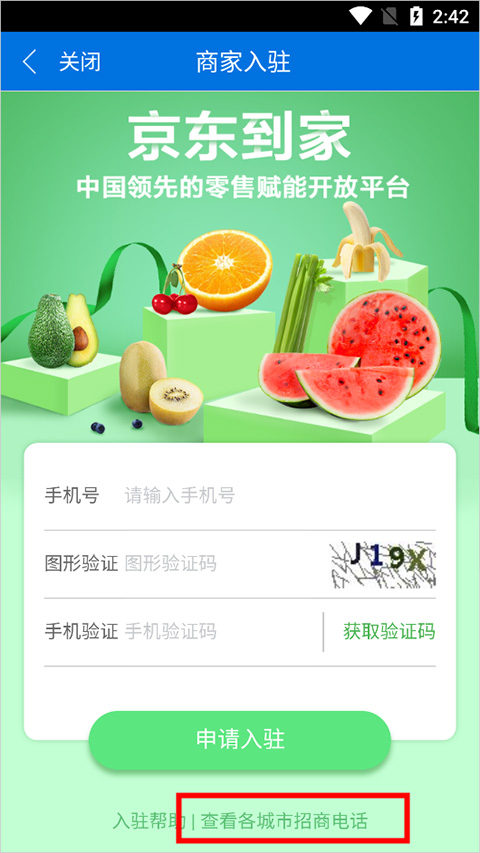The image size is (480, 853).
Task: Tap 获取验证码 to request SMS code
Action: pyautogui.click(x=389, y=631)
